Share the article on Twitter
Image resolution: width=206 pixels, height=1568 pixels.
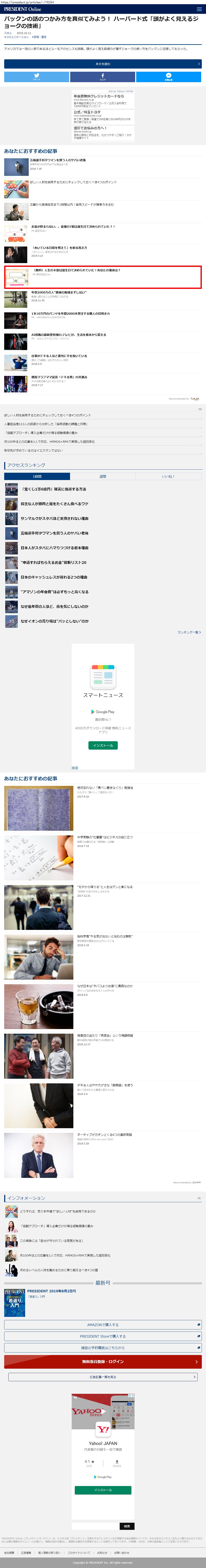36,77
